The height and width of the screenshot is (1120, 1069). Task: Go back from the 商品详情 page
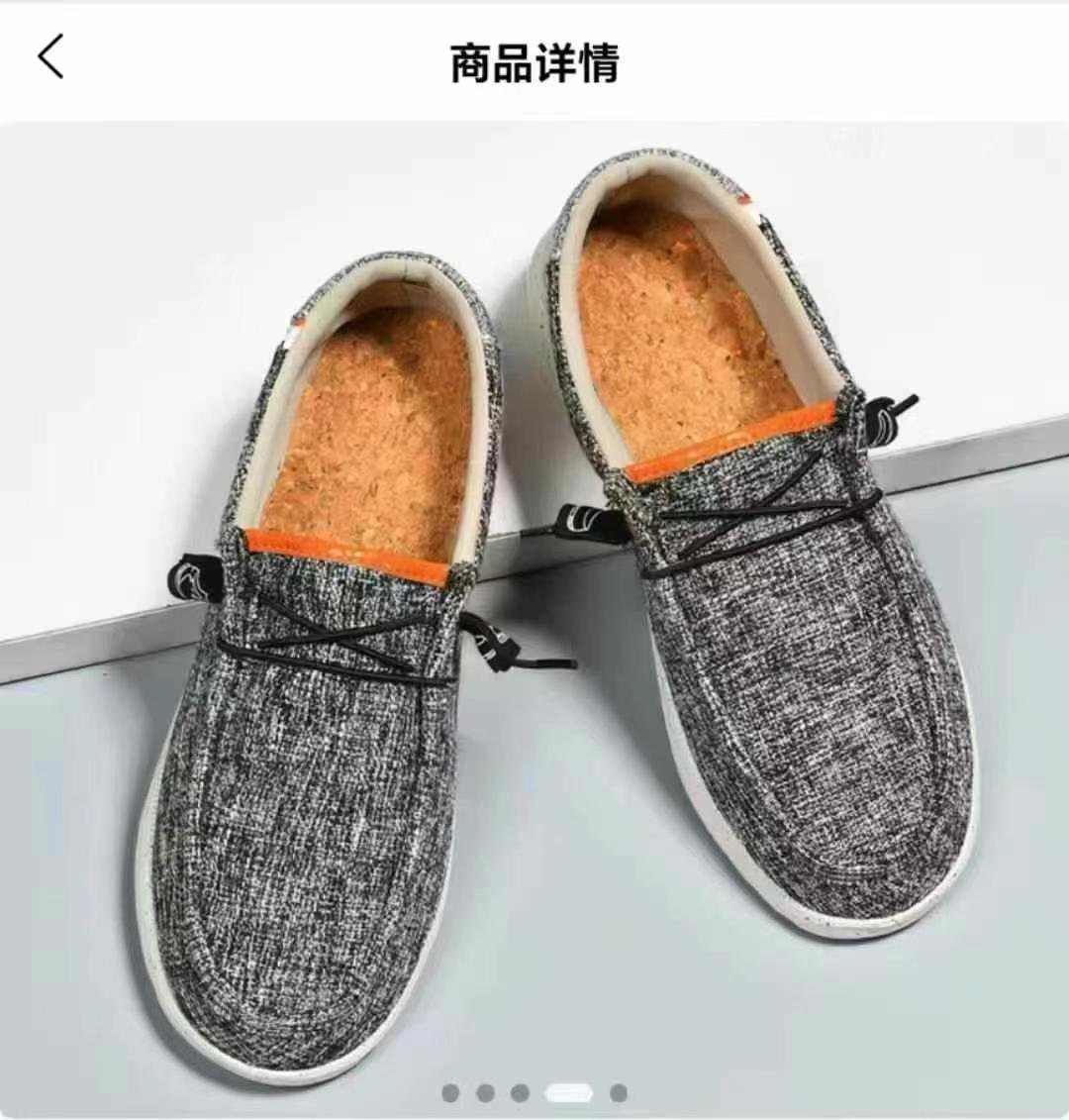pyautogui.click(x=51, y=56)
